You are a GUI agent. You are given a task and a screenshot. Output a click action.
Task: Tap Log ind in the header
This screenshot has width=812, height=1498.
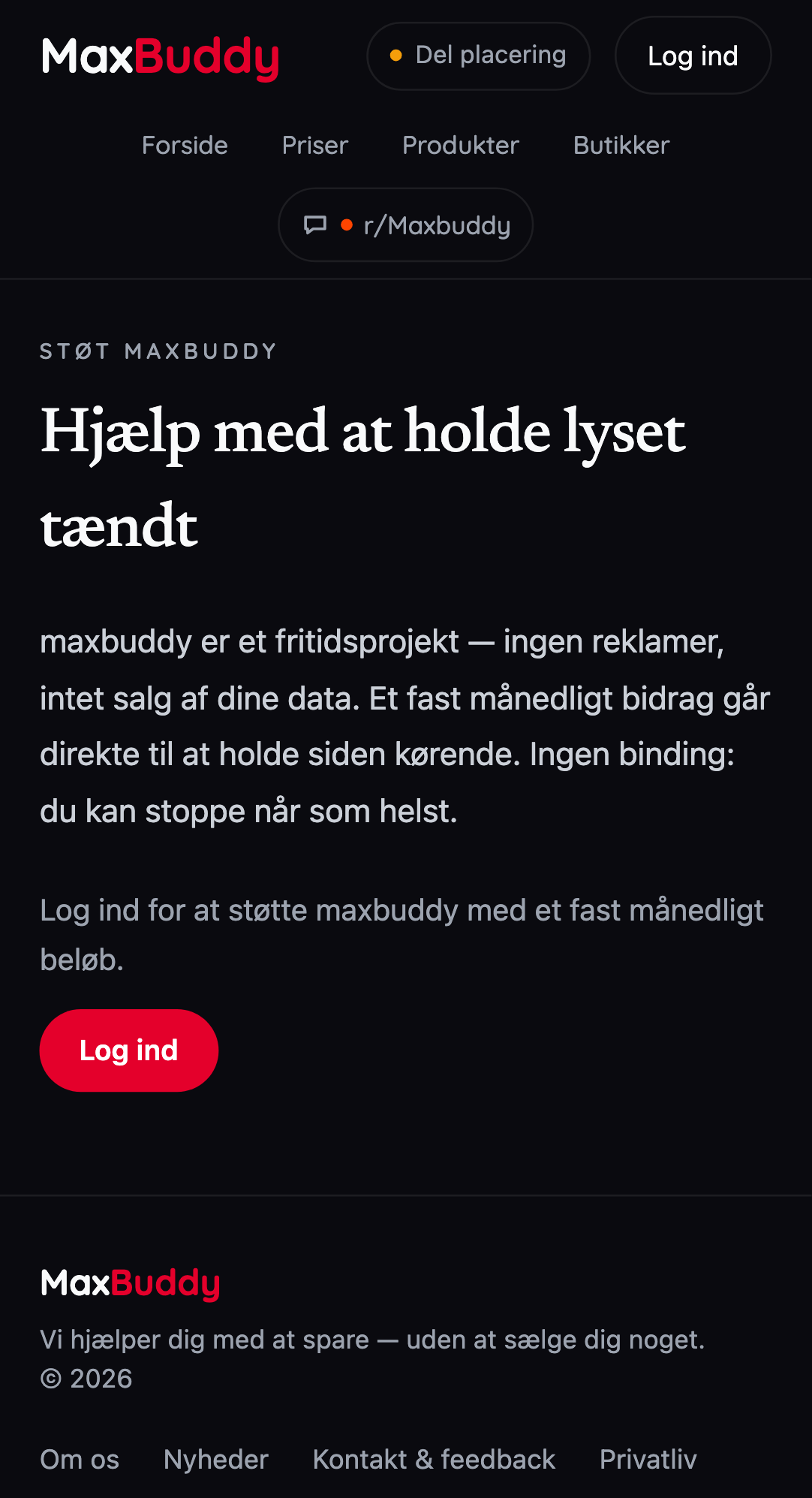pos(693,56)
